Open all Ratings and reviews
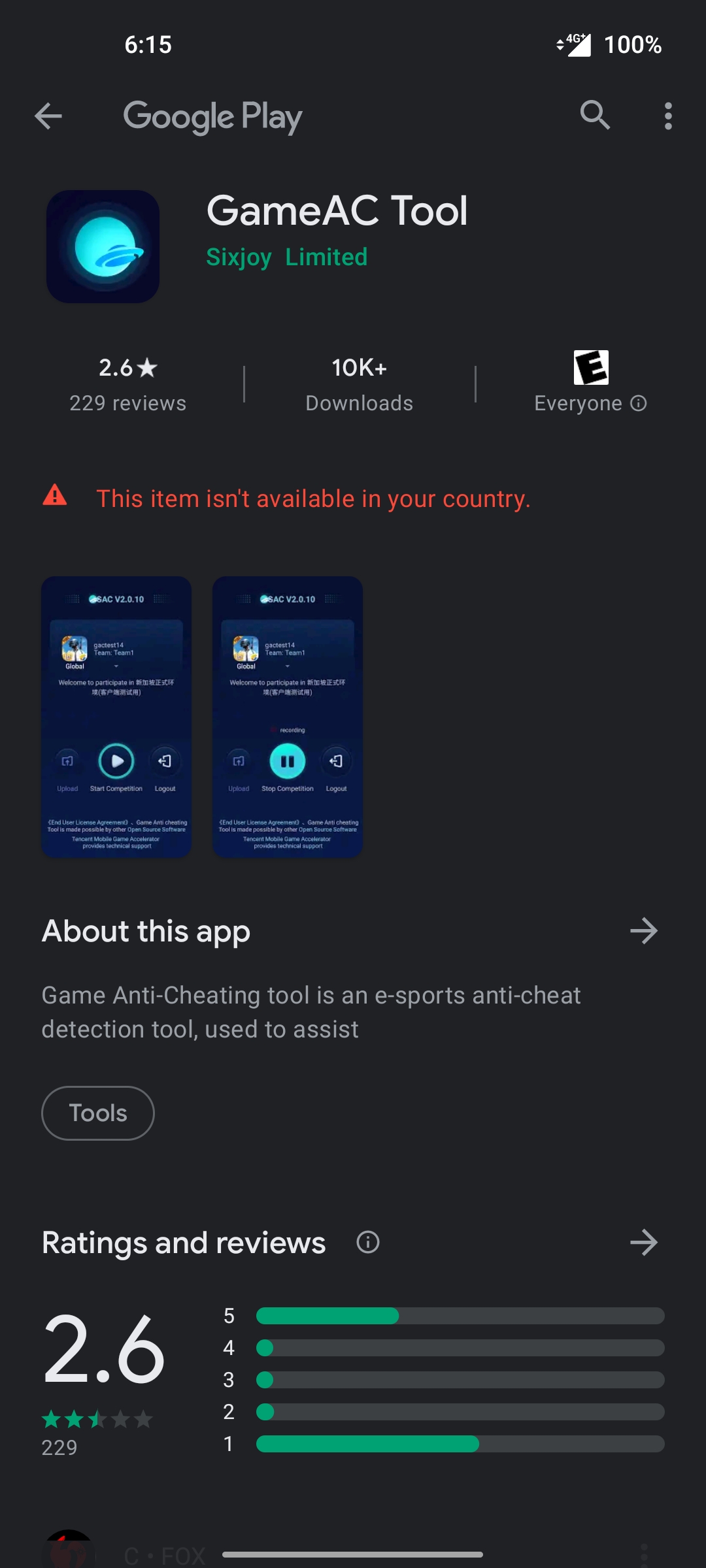706x1568 pixels. tap(643, 1243)
